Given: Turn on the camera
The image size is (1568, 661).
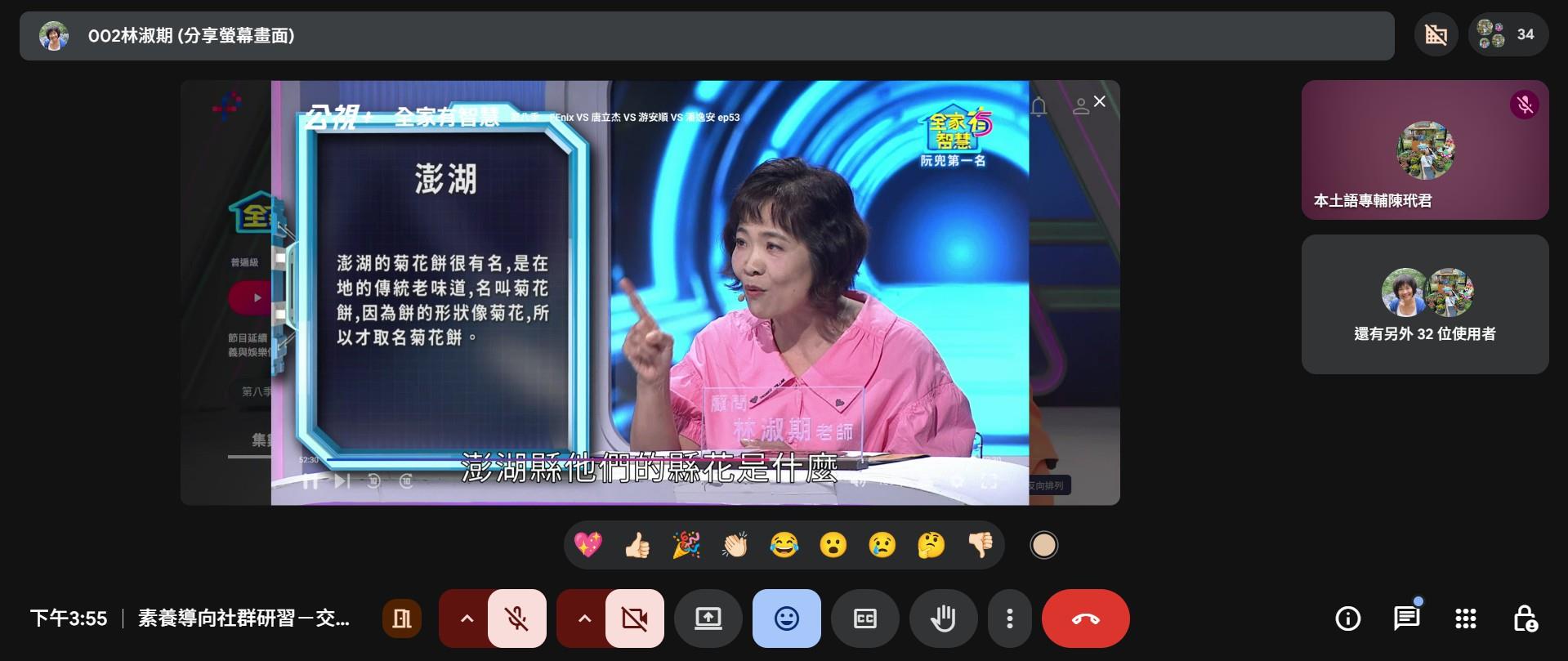Looking at the screenshot, I should (x=634, y=619).
